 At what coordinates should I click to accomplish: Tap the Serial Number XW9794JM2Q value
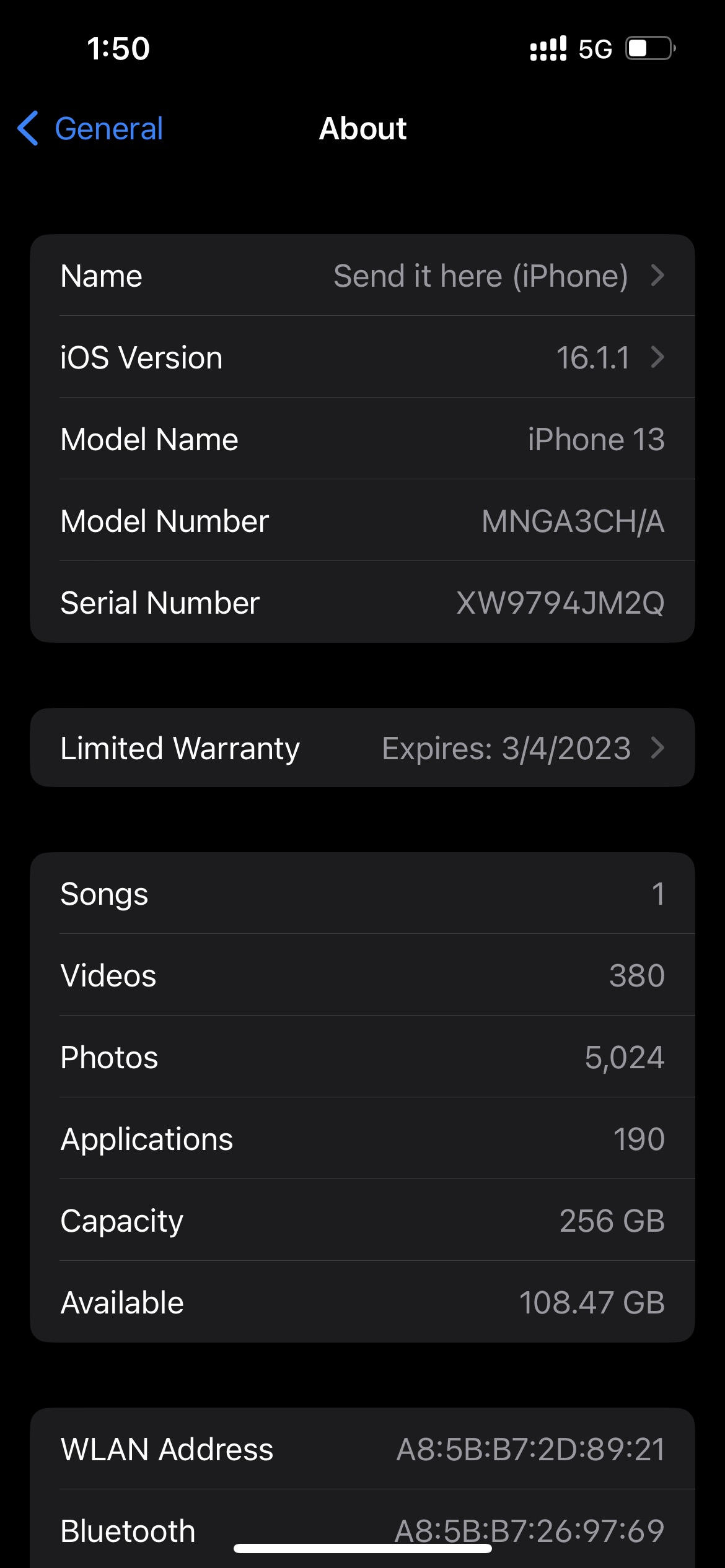tap(560, 603)
